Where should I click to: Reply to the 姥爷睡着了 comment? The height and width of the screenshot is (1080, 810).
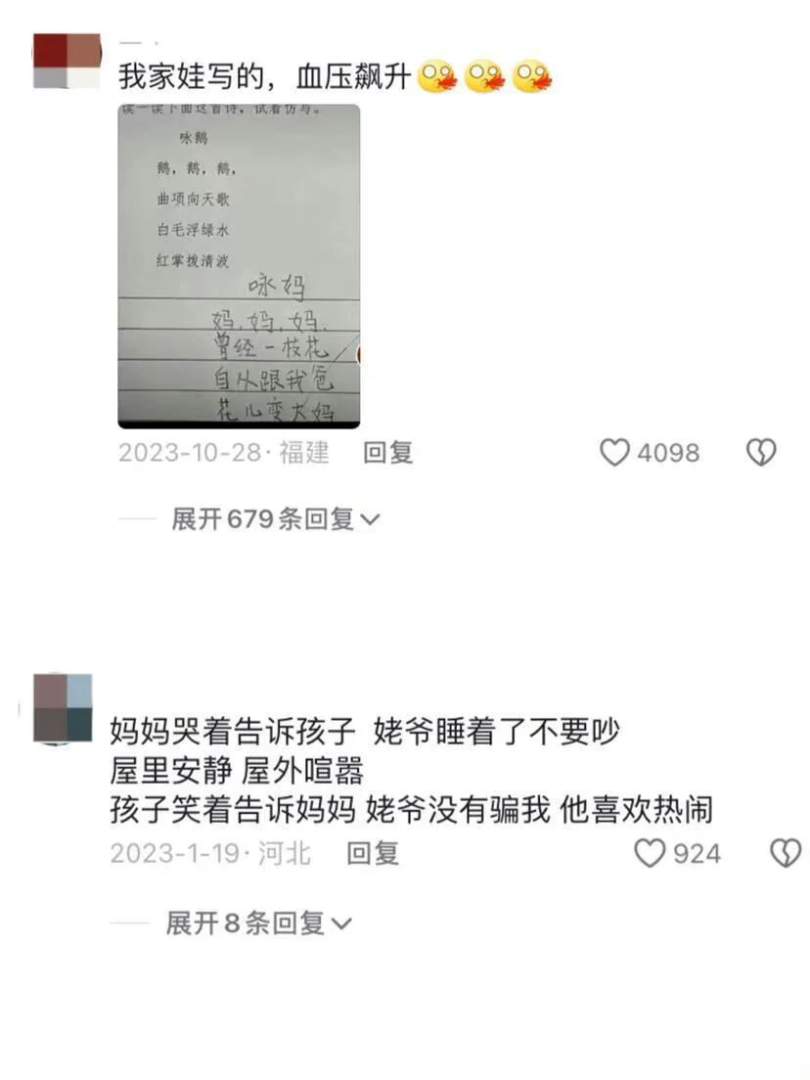(373, 853)
